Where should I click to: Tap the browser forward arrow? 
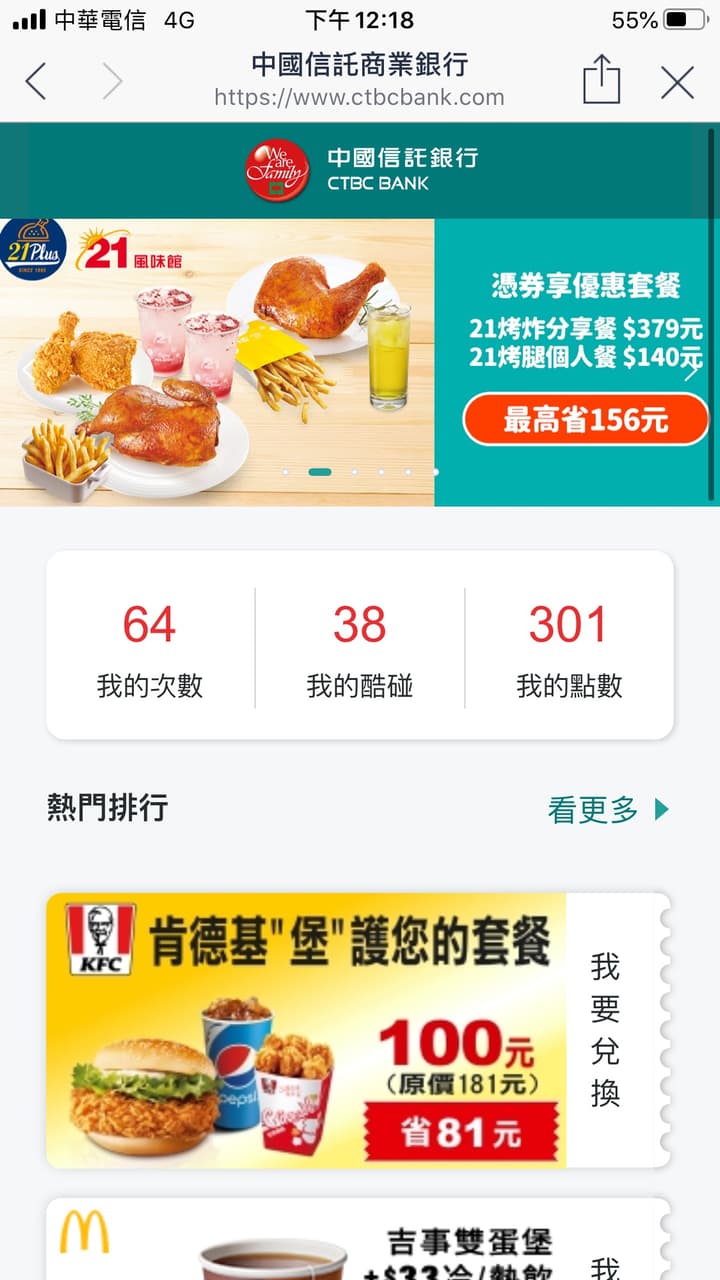[112, 81]
